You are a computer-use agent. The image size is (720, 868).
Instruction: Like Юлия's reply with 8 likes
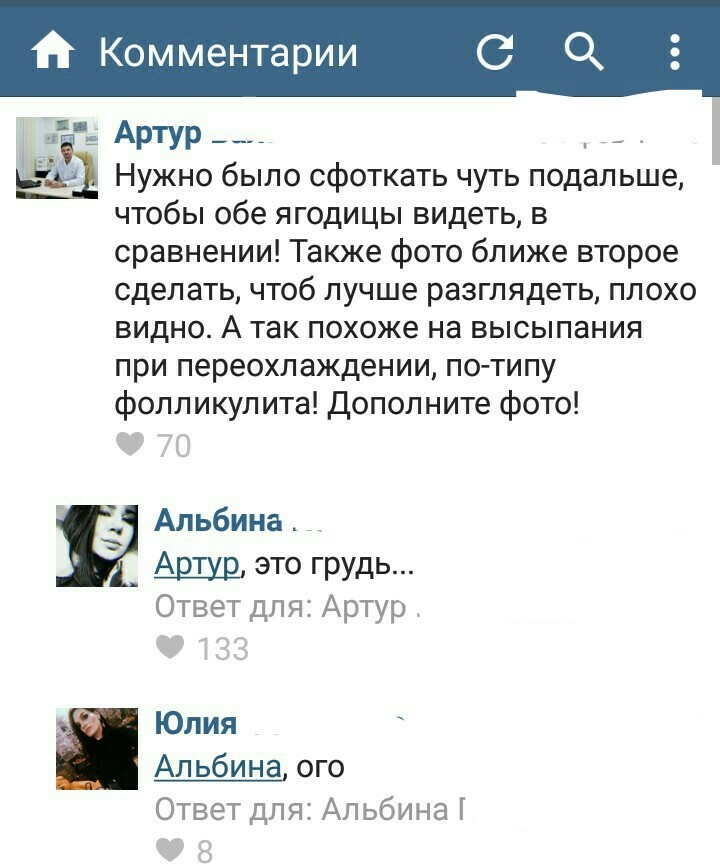(171, 851)
